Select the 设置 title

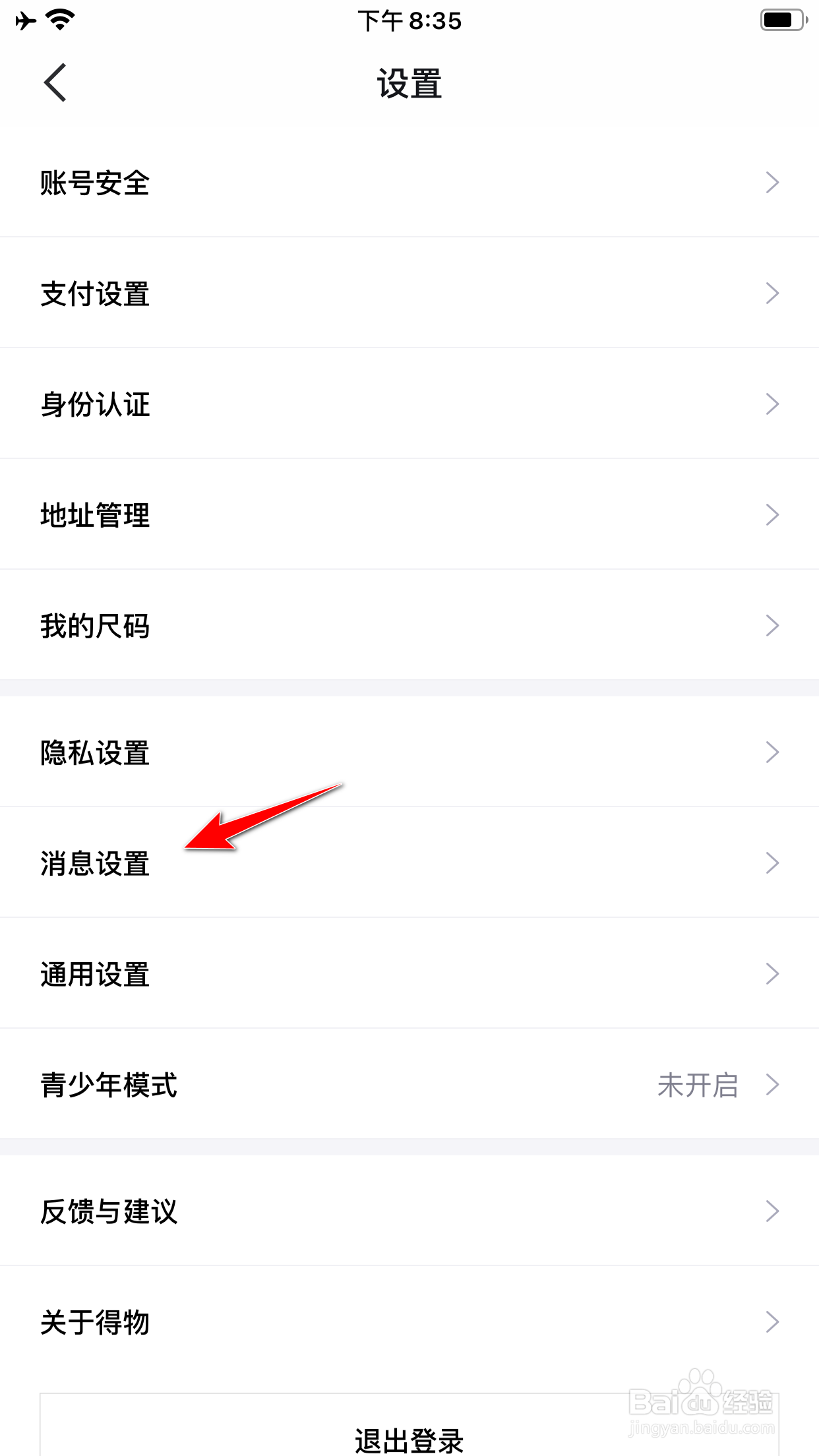[x=409, y=83]
